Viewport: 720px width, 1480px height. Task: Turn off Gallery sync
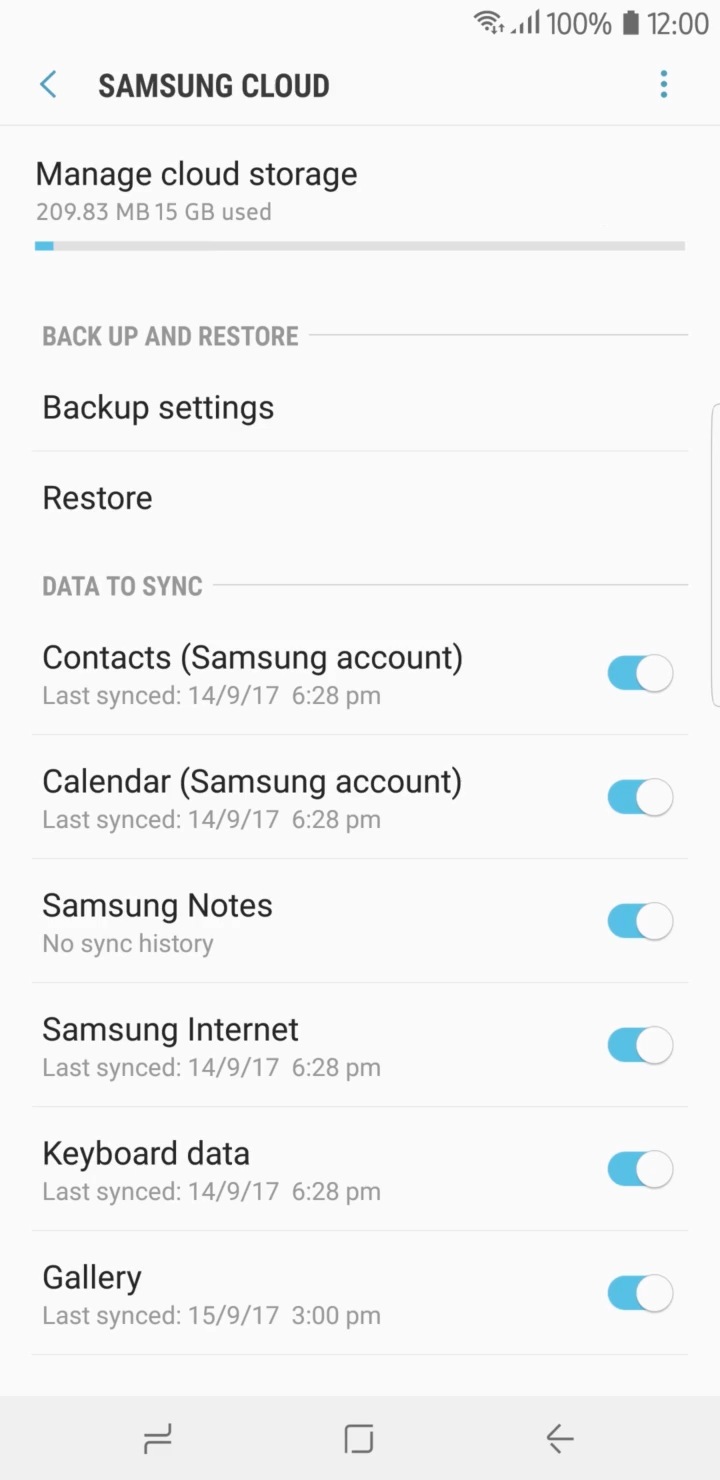640,1294
